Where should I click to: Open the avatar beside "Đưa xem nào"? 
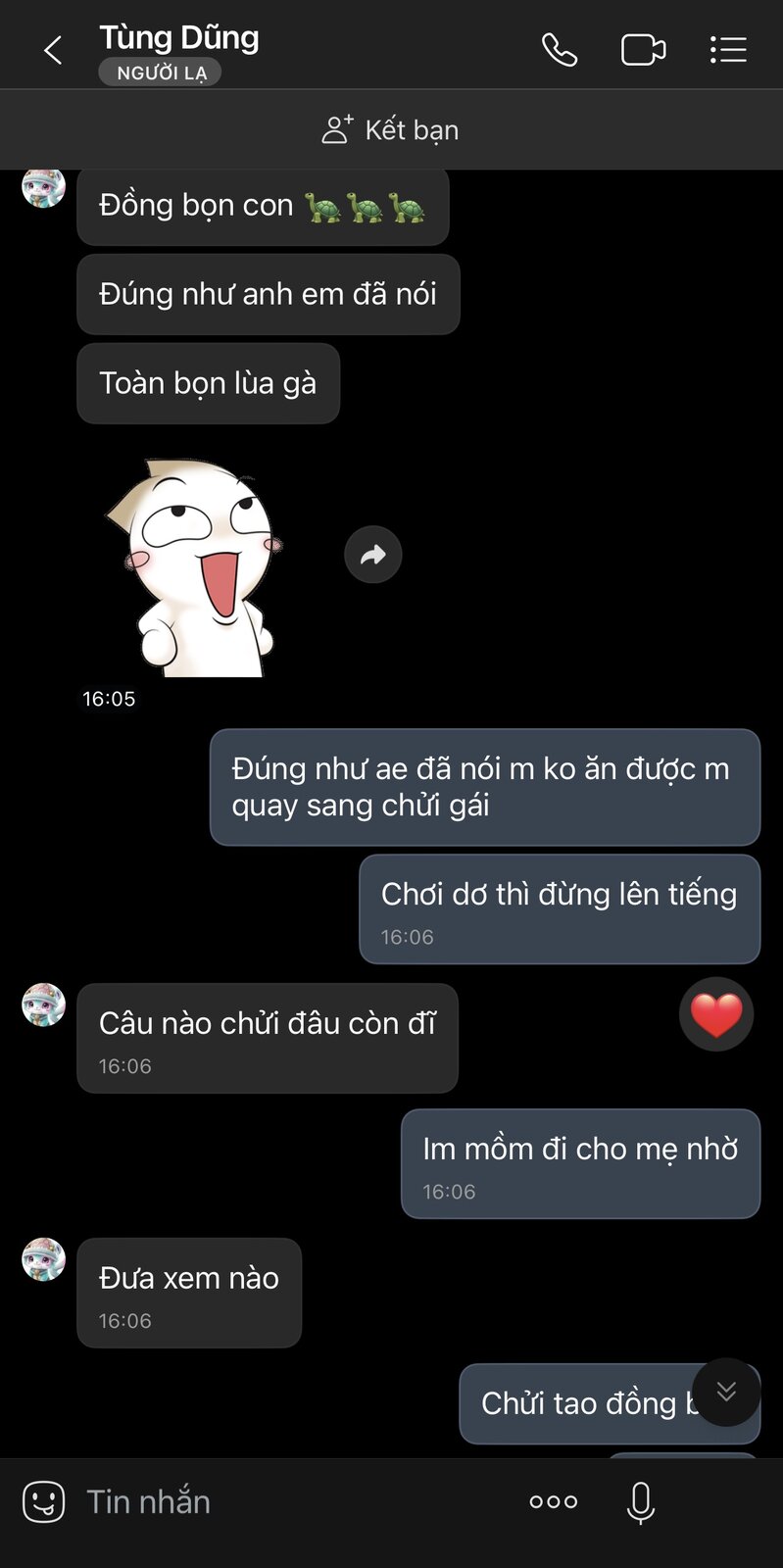44,1259
